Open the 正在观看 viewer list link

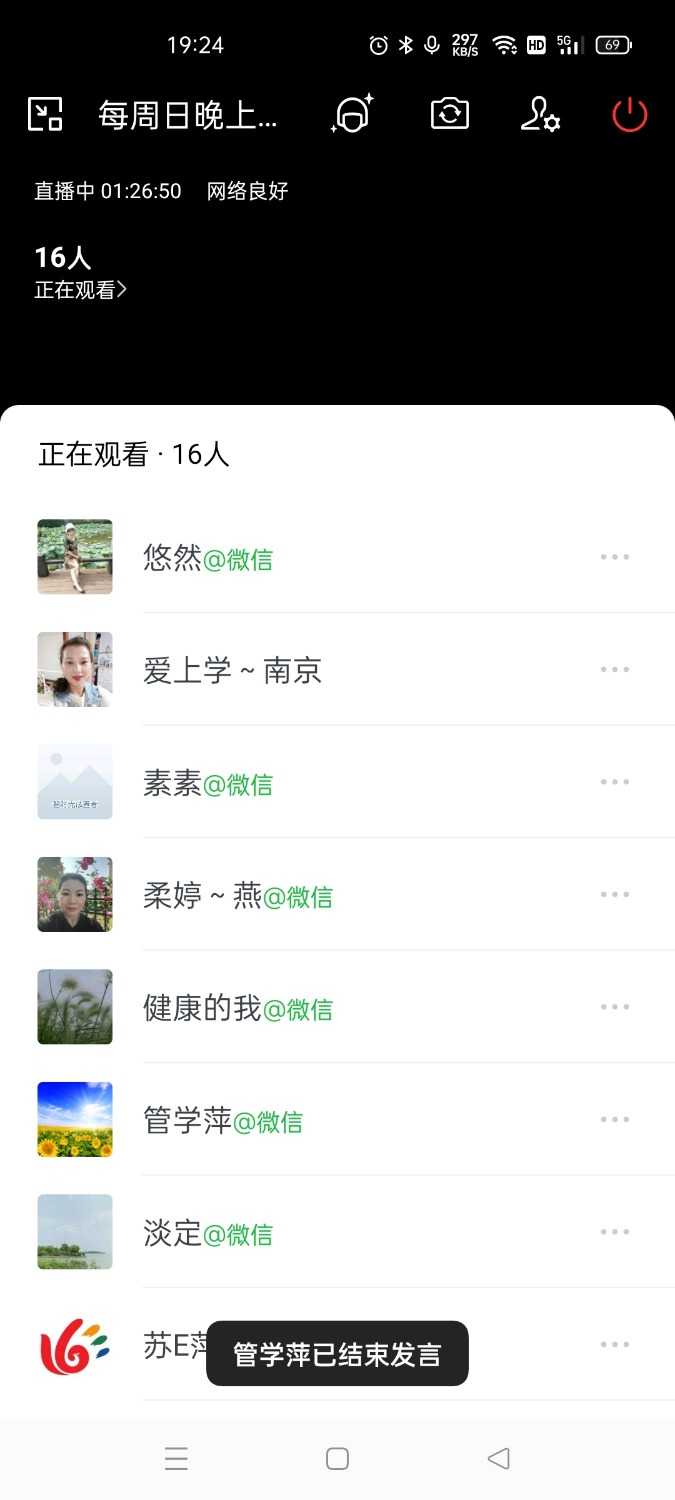pos(81,290)
